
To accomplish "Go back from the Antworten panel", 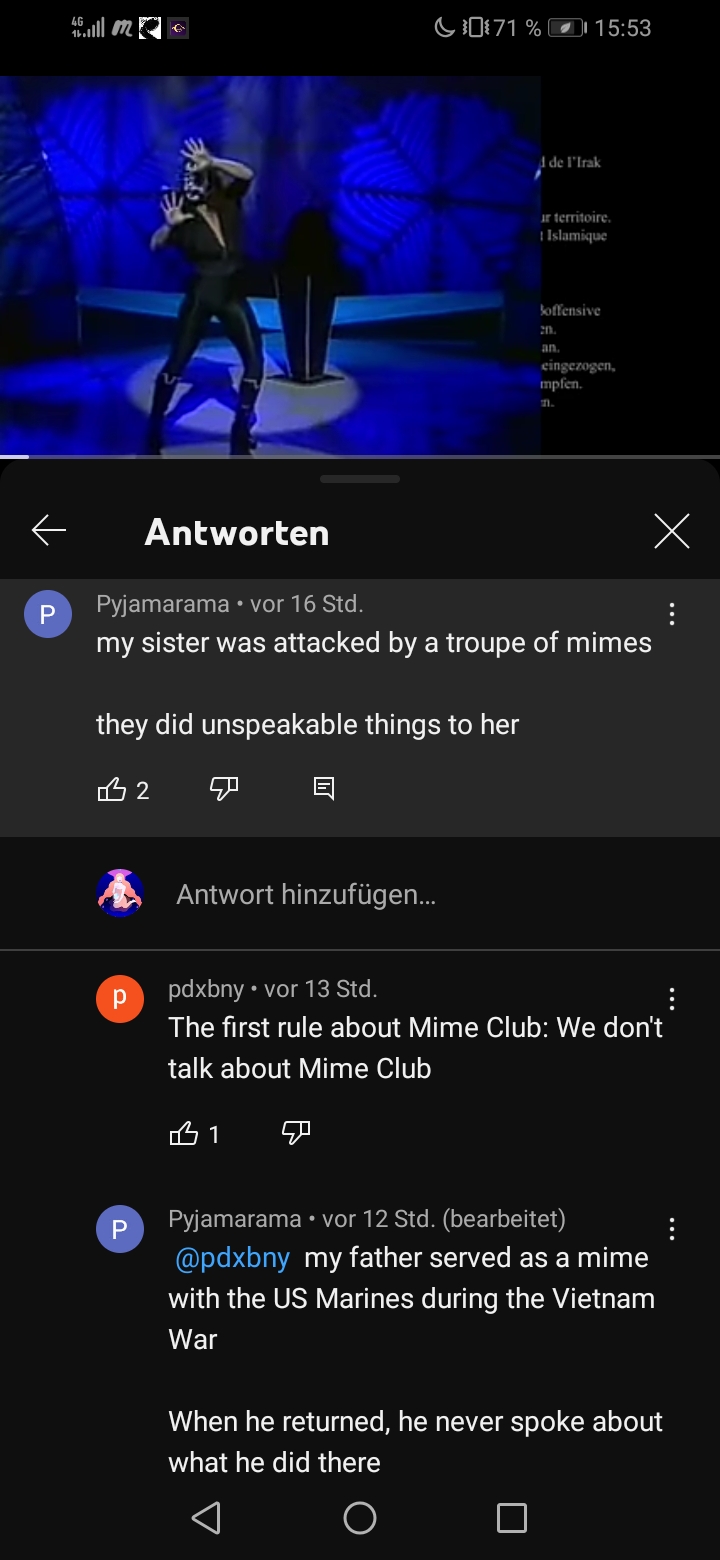I will [x=49, y=531].
